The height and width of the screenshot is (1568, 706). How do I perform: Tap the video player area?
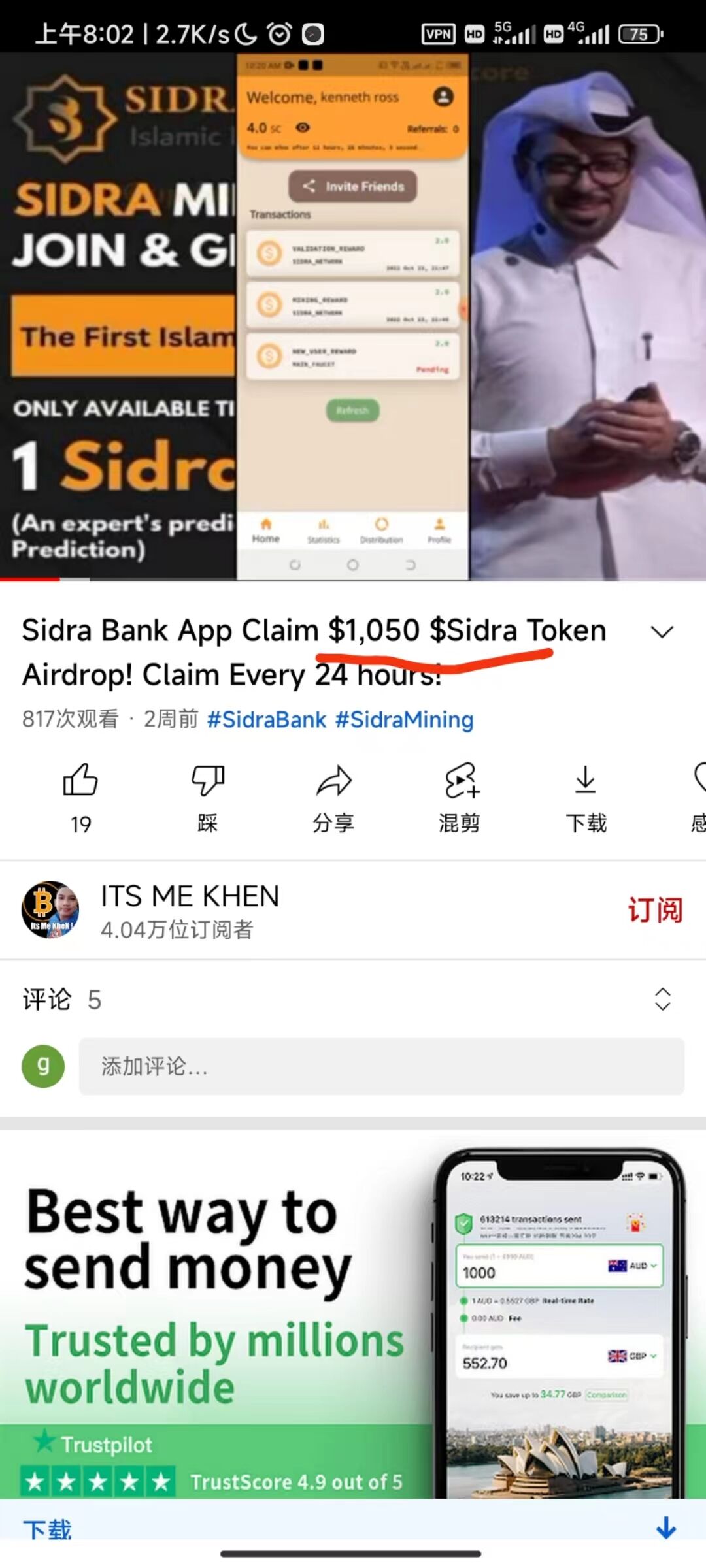[x=353, y=316]
